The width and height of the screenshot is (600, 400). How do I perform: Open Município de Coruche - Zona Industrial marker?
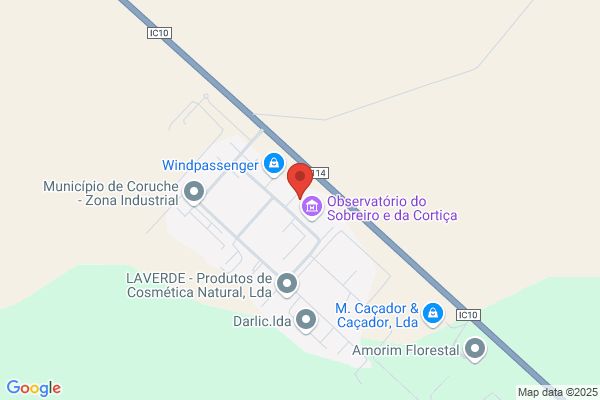point(194,192)
